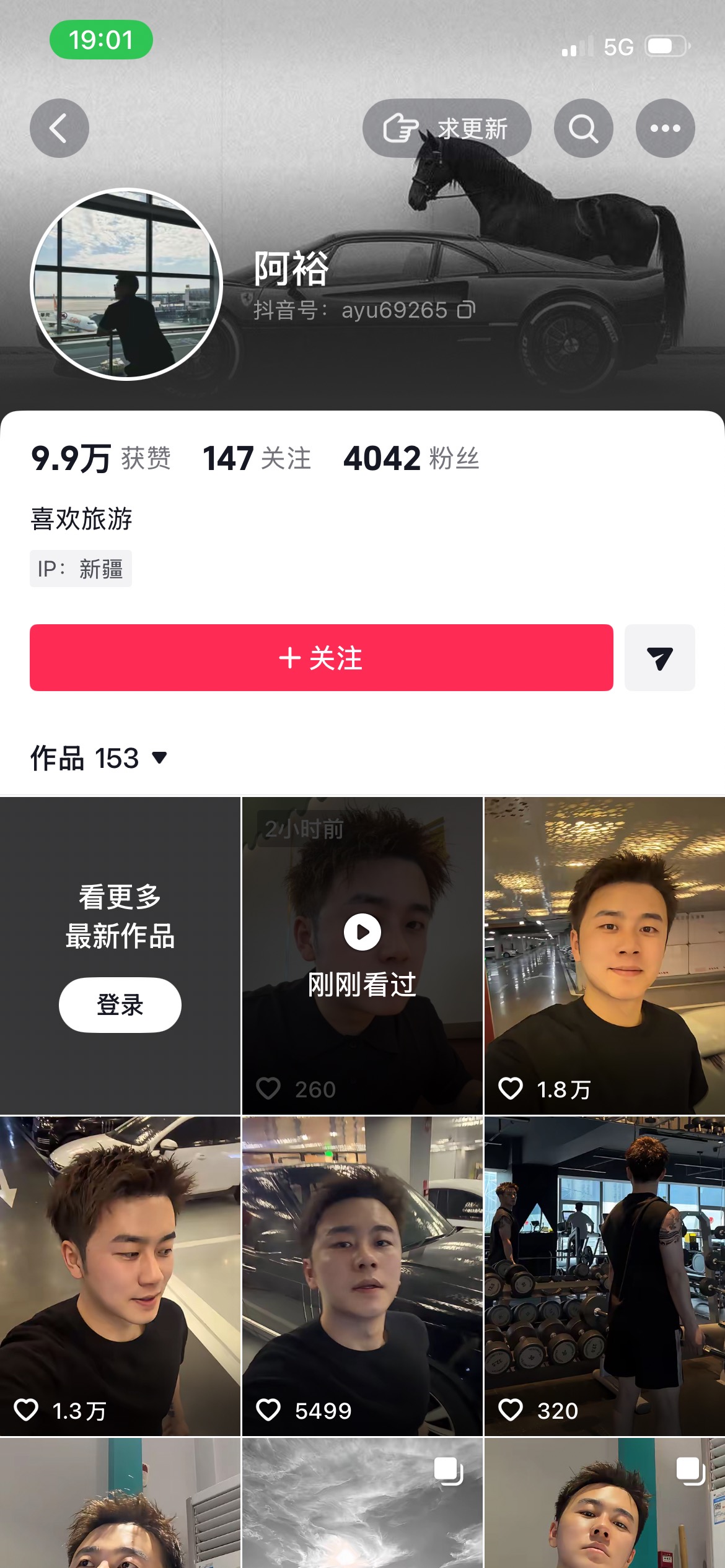The image size is (725, 1568).
Task: Open the video with 1.8万 likes
Action: (x=605, y=956)
